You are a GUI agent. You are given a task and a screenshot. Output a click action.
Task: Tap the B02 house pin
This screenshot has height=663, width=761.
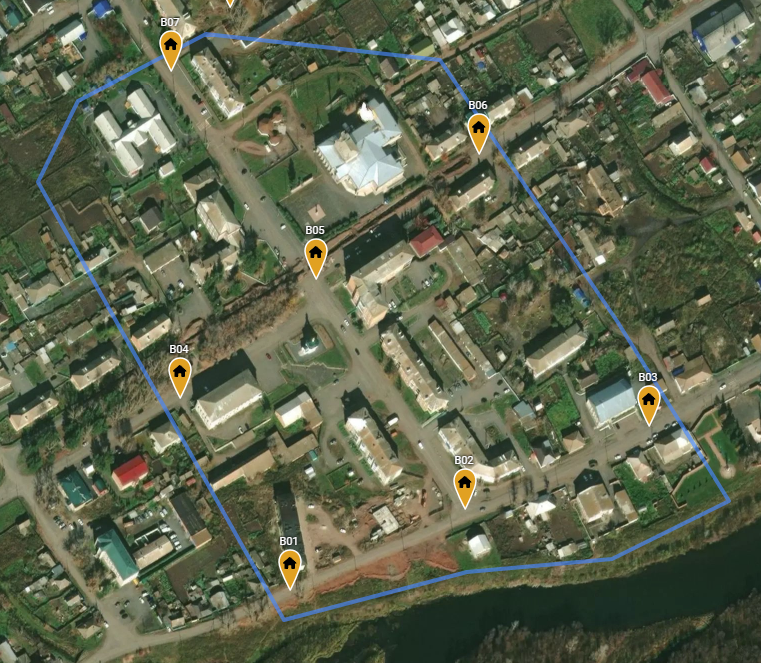(464, 484)
